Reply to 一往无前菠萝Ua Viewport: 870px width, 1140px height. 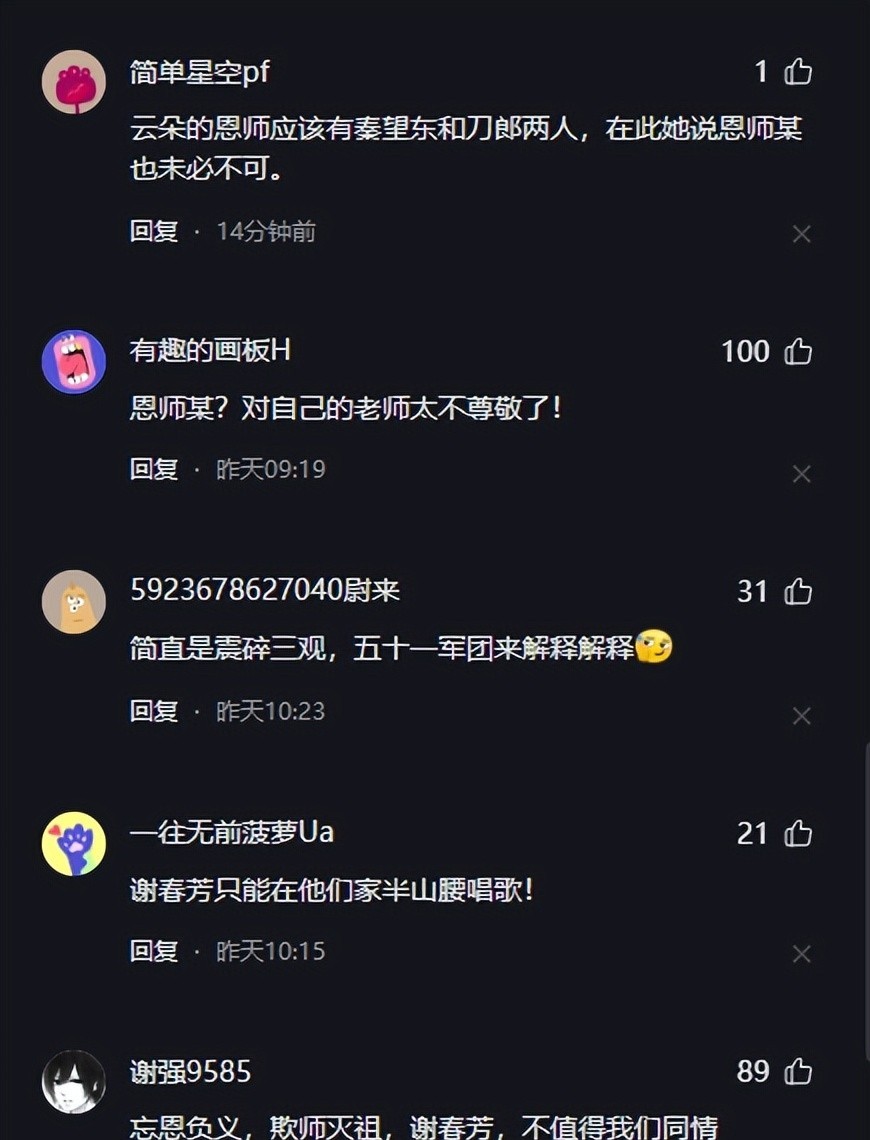click(154, 950)
